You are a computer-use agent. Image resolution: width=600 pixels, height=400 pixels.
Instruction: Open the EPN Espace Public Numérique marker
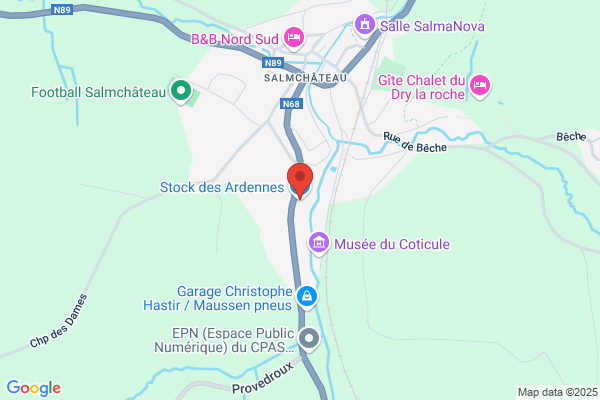coord(309,340)
